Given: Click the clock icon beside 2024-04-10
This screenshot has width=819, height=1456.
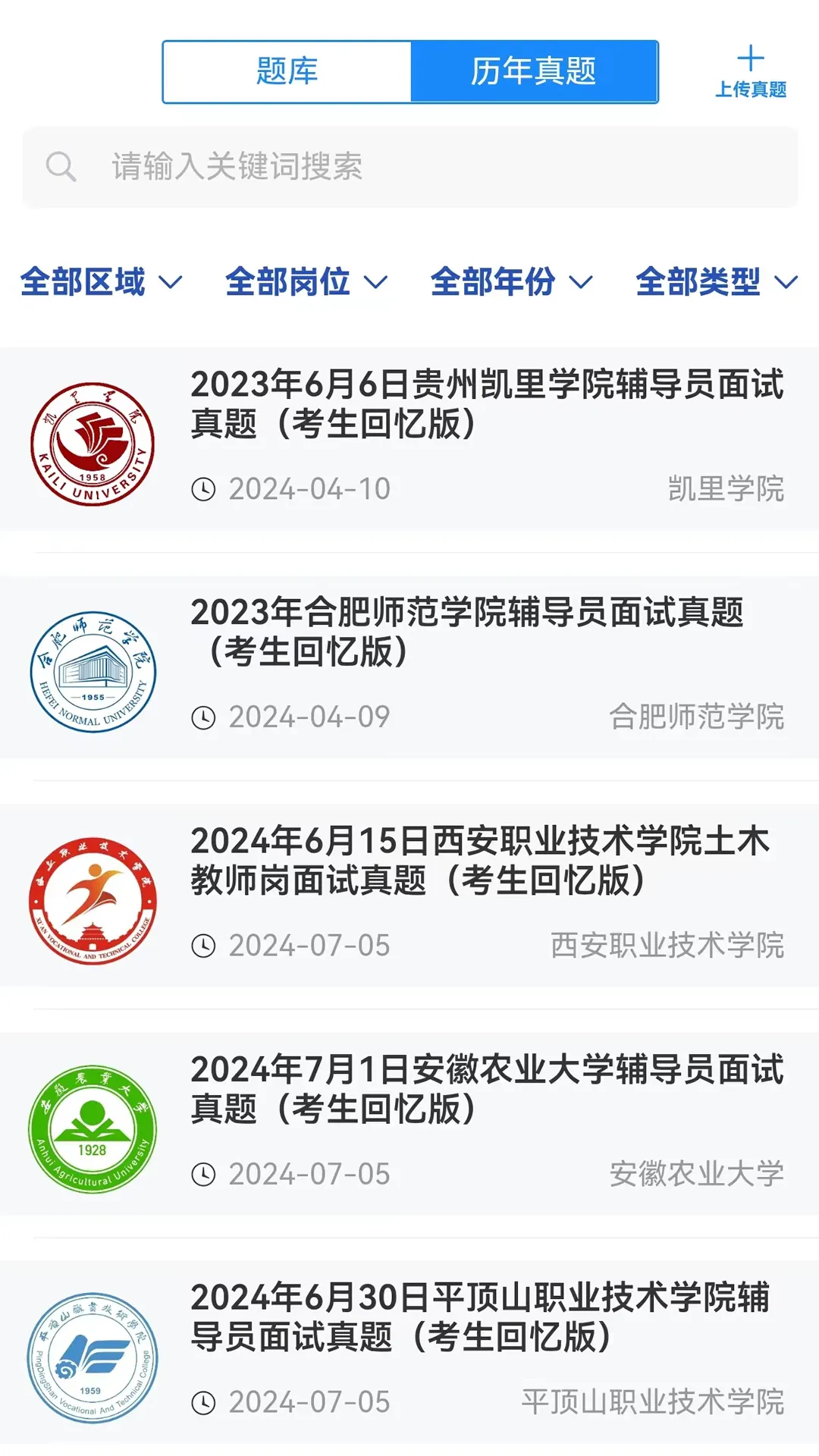Looking at the screenshot, I should coord(205,491).
